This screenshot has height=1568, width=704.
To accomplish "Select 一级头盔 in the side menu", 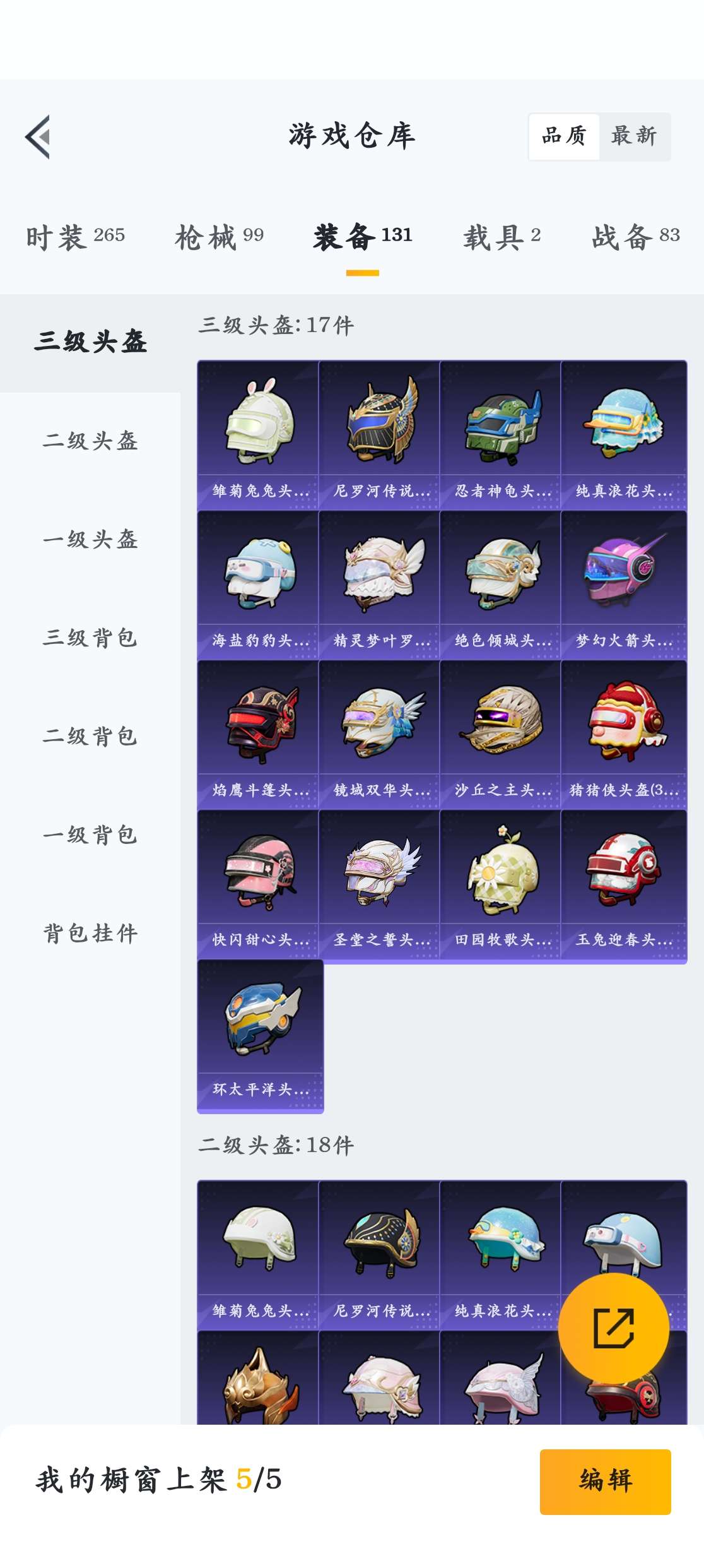I will click(90, 539).
